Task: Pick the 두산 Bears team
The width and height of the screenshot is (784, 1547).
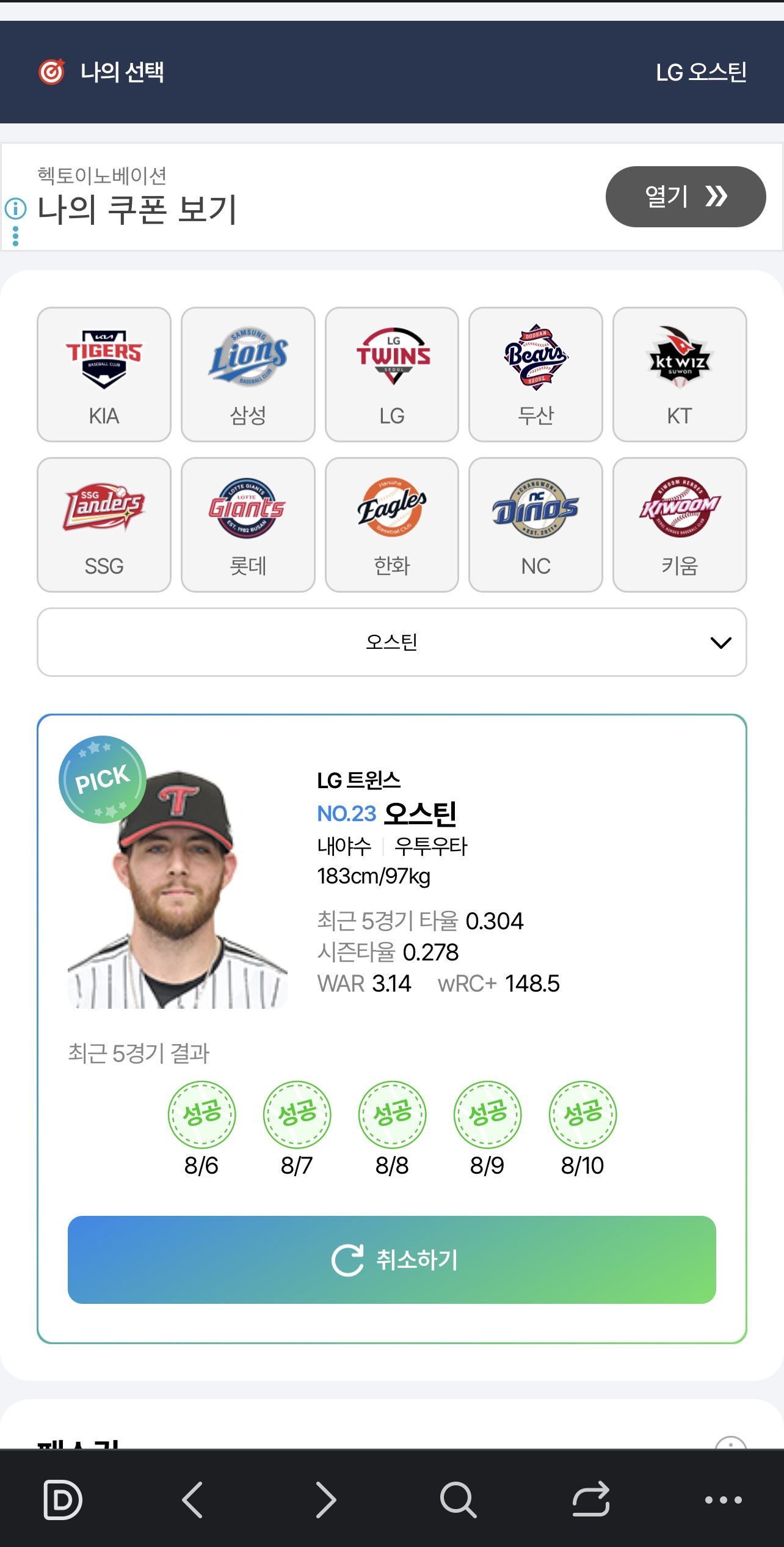Action: (535, 374)
